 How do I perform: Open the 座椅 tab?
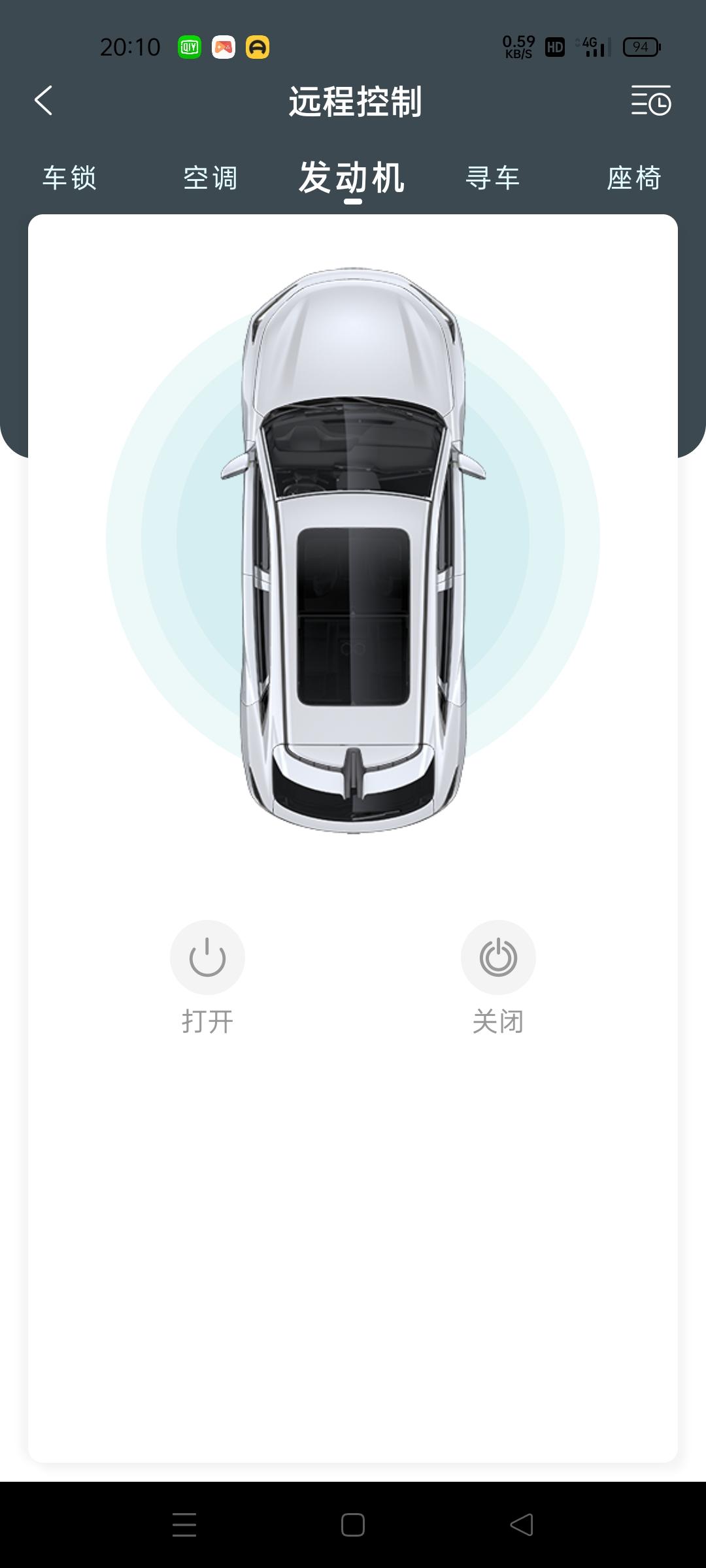[633, 178]
